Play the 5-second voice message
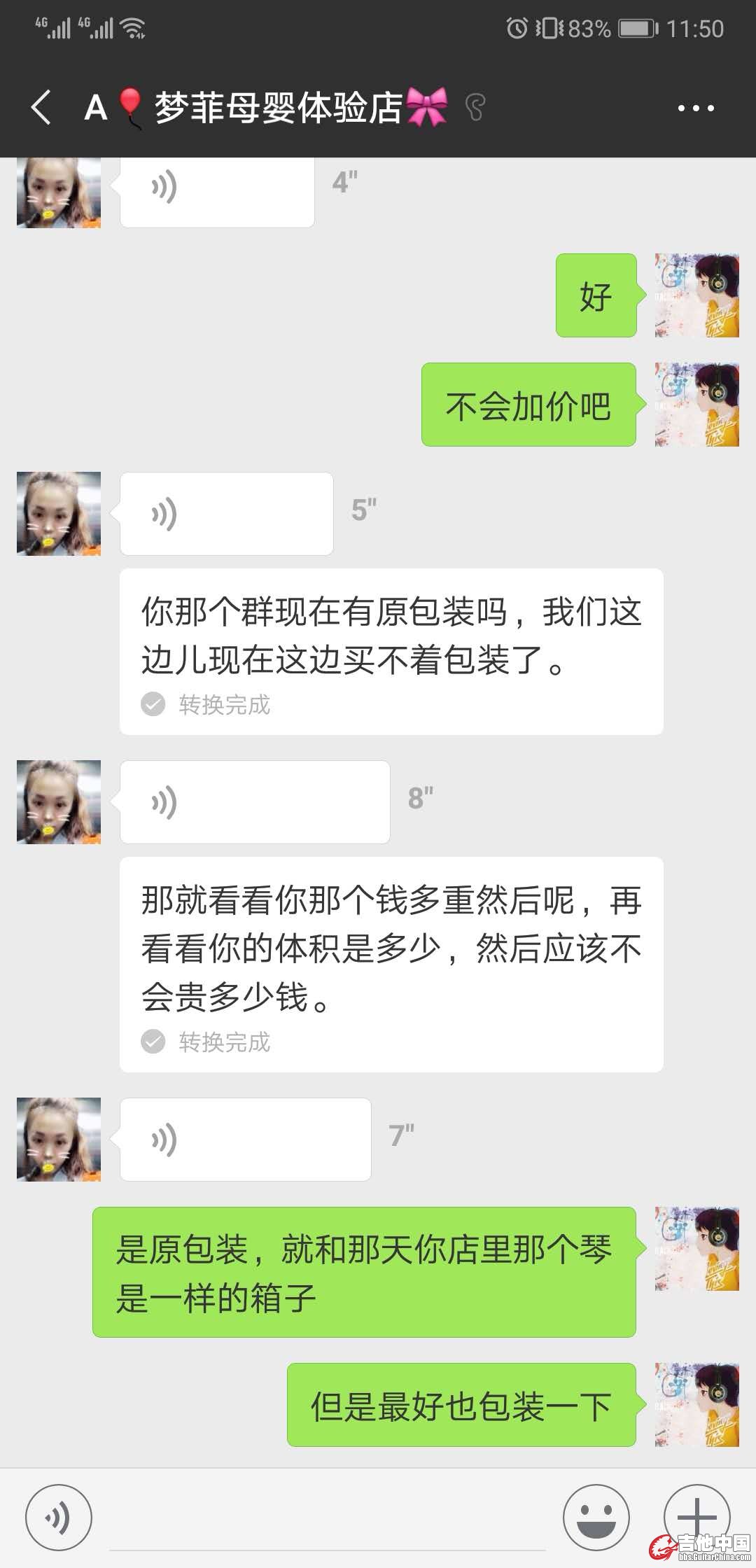756x1568 pixels. click(x=226, y=514)
